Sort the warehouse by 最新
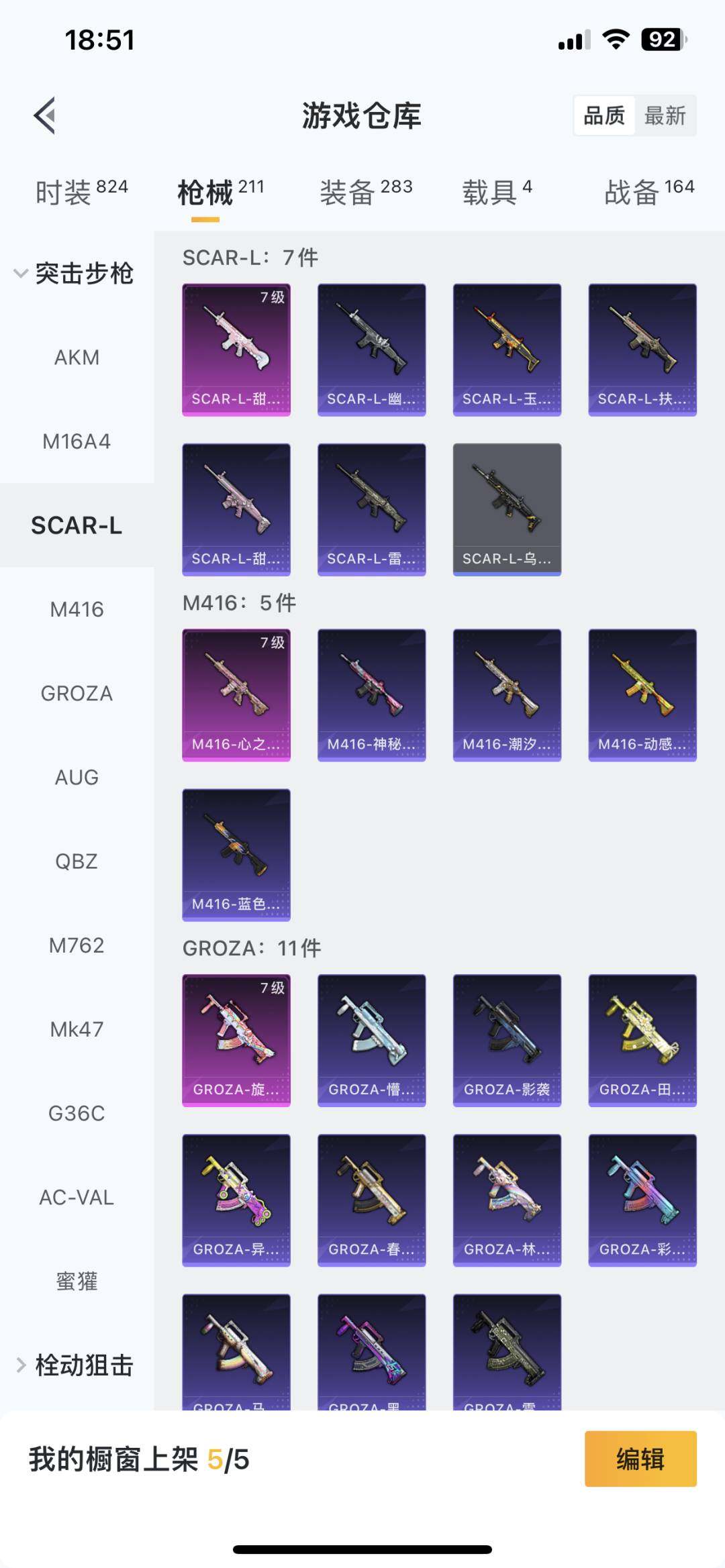725x1568 pixels. click(665, 116)
